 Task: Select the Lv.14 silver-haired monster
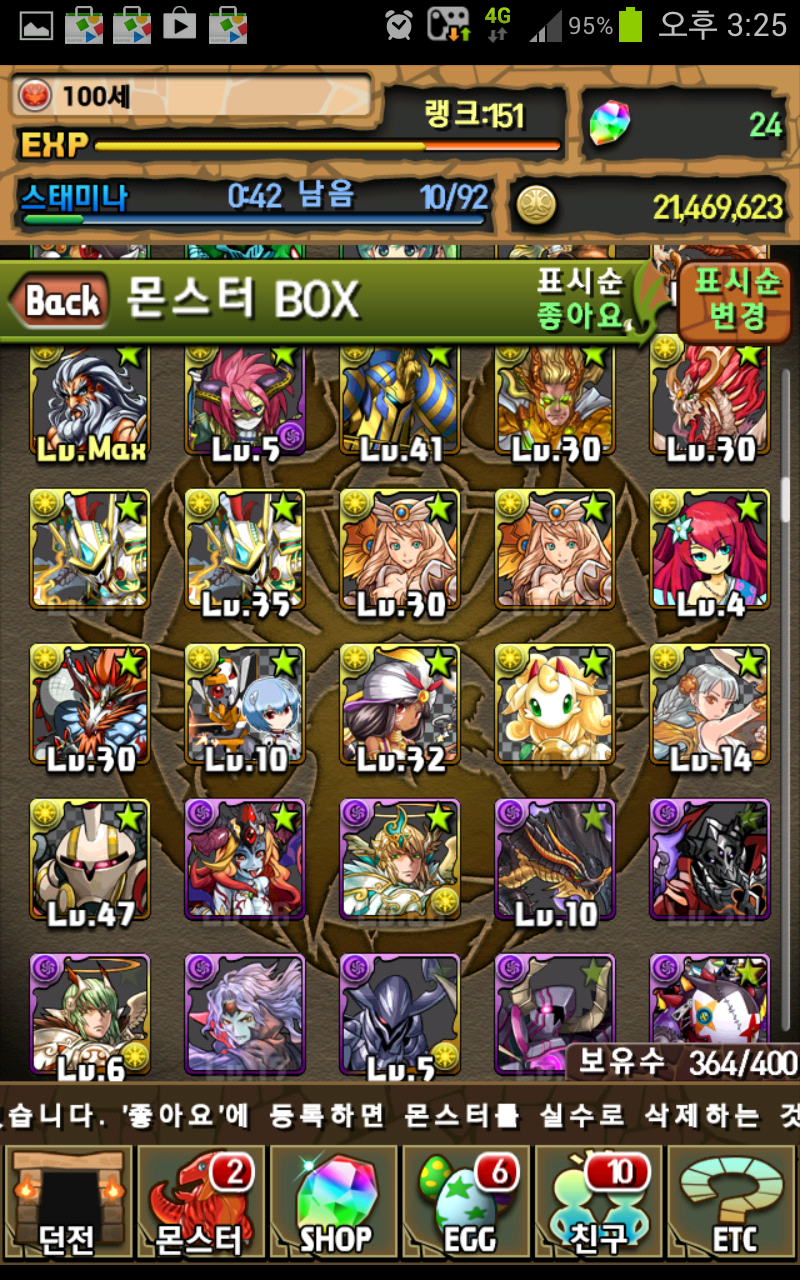click(710, 705)
